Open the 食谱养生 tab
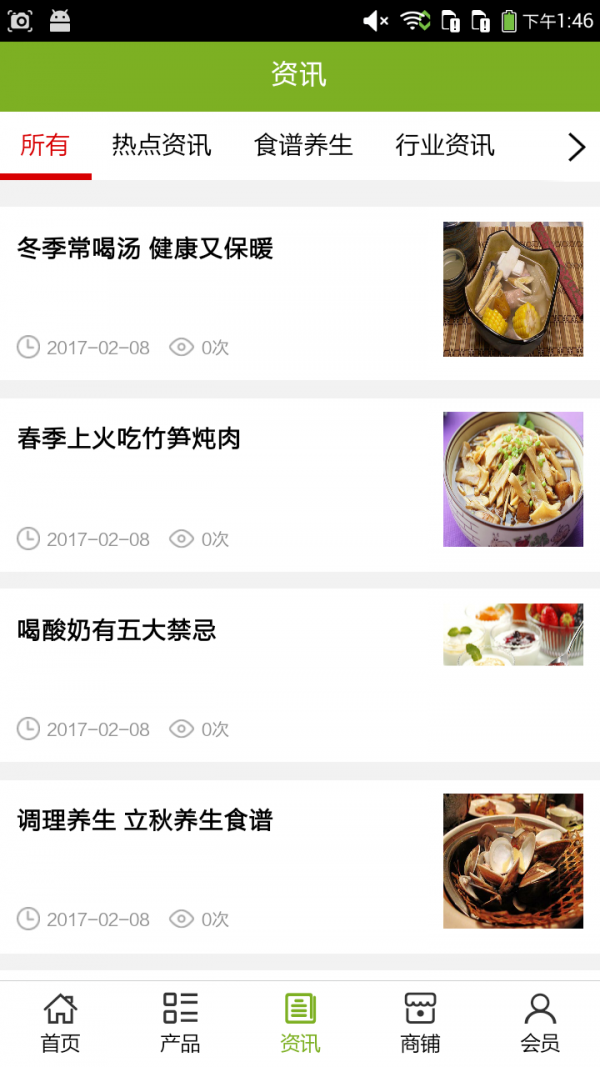600x1067 pixels. tap(303, 146)
